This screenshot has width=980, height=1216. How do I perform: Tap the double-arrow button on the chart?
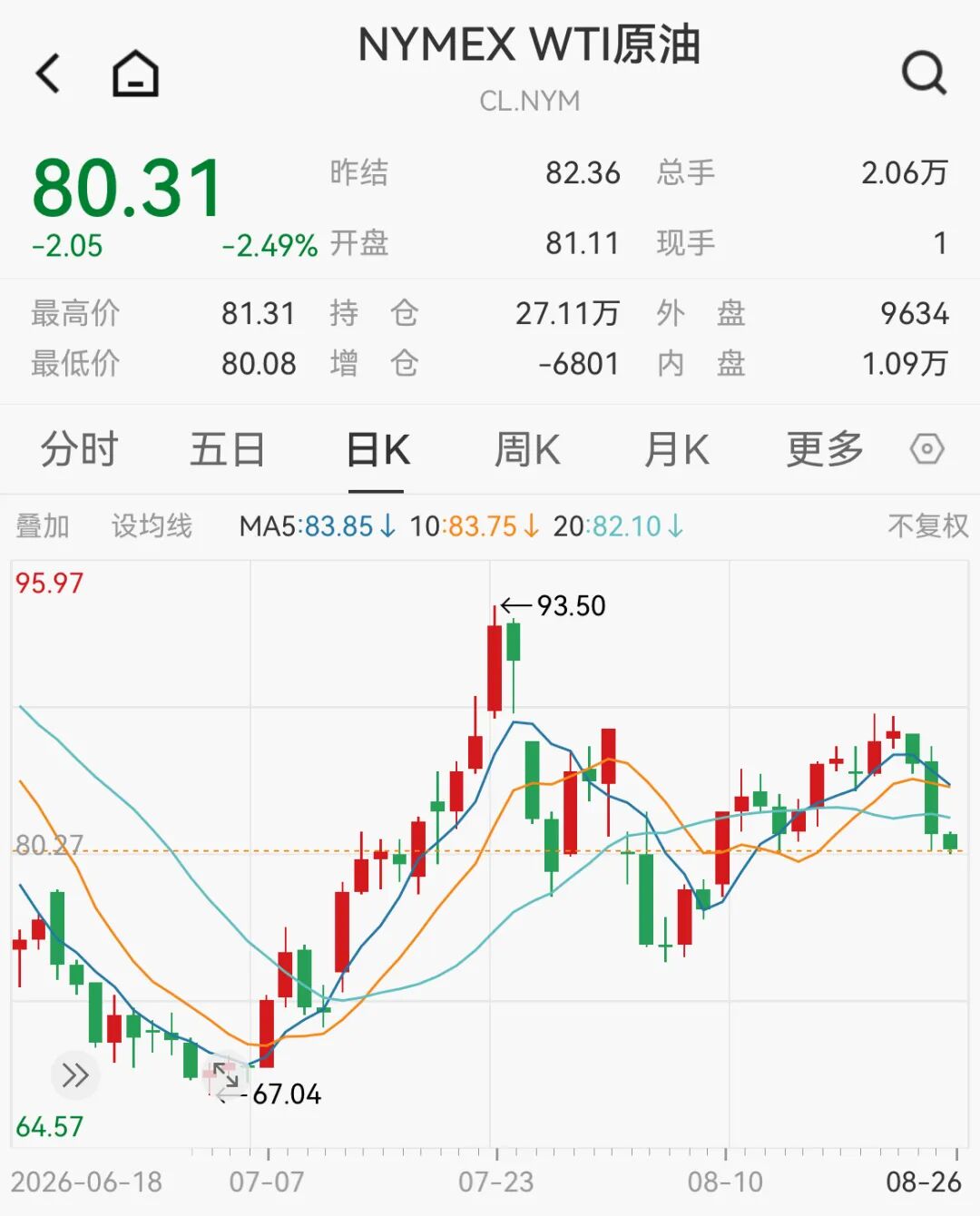point(75,1075)
